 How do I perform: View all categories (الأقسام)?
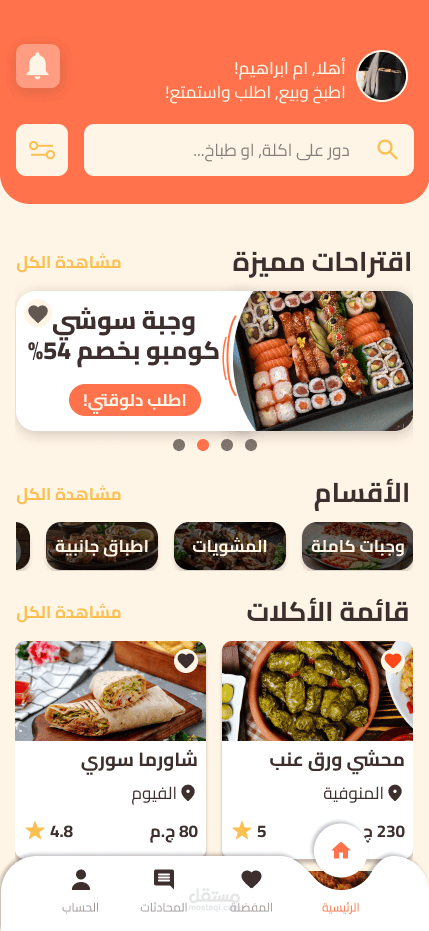(69, 495)
